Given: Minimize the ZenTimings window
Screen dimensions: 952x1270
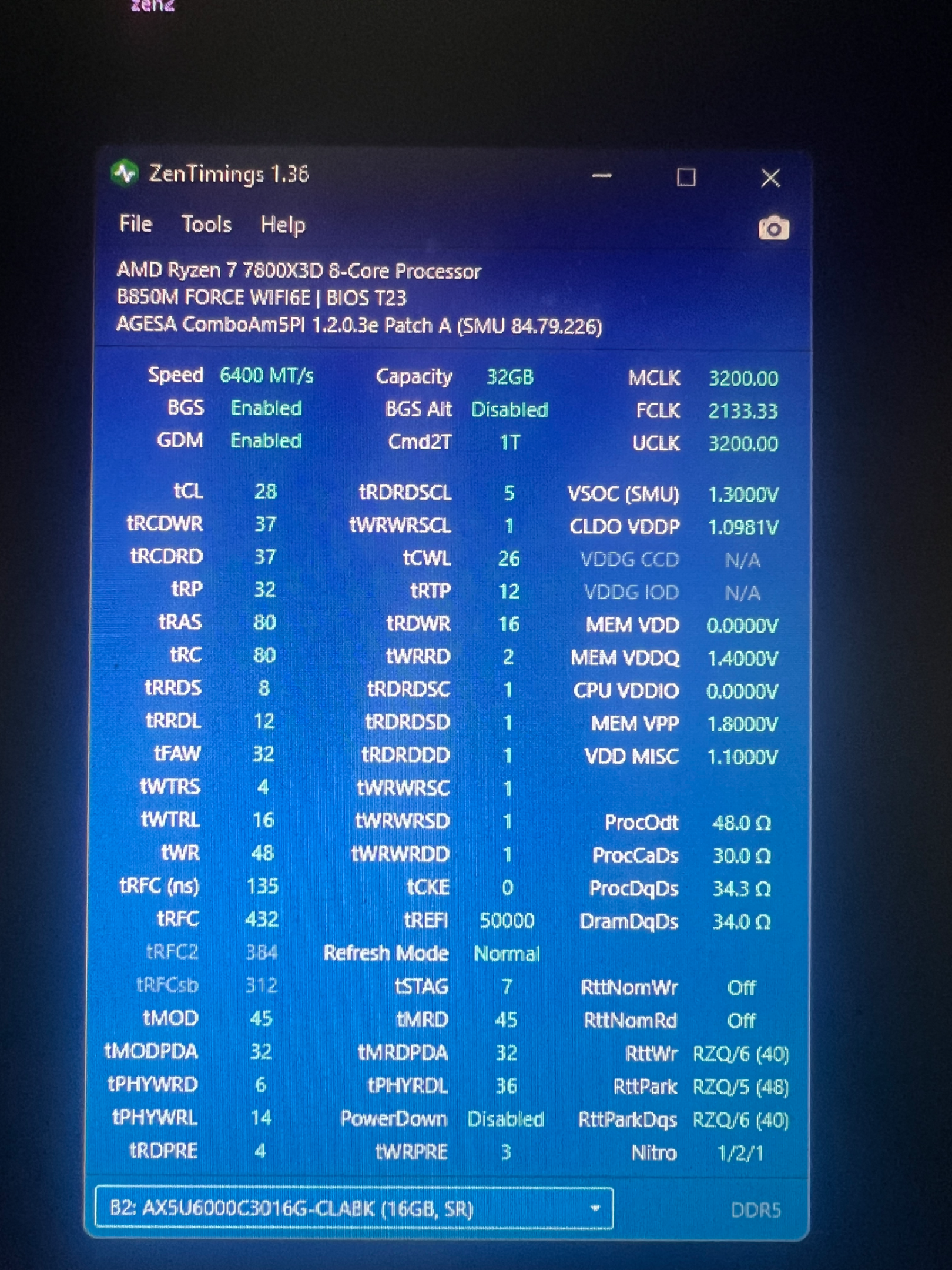Looking at the screenshot, I should click(602, 176).
